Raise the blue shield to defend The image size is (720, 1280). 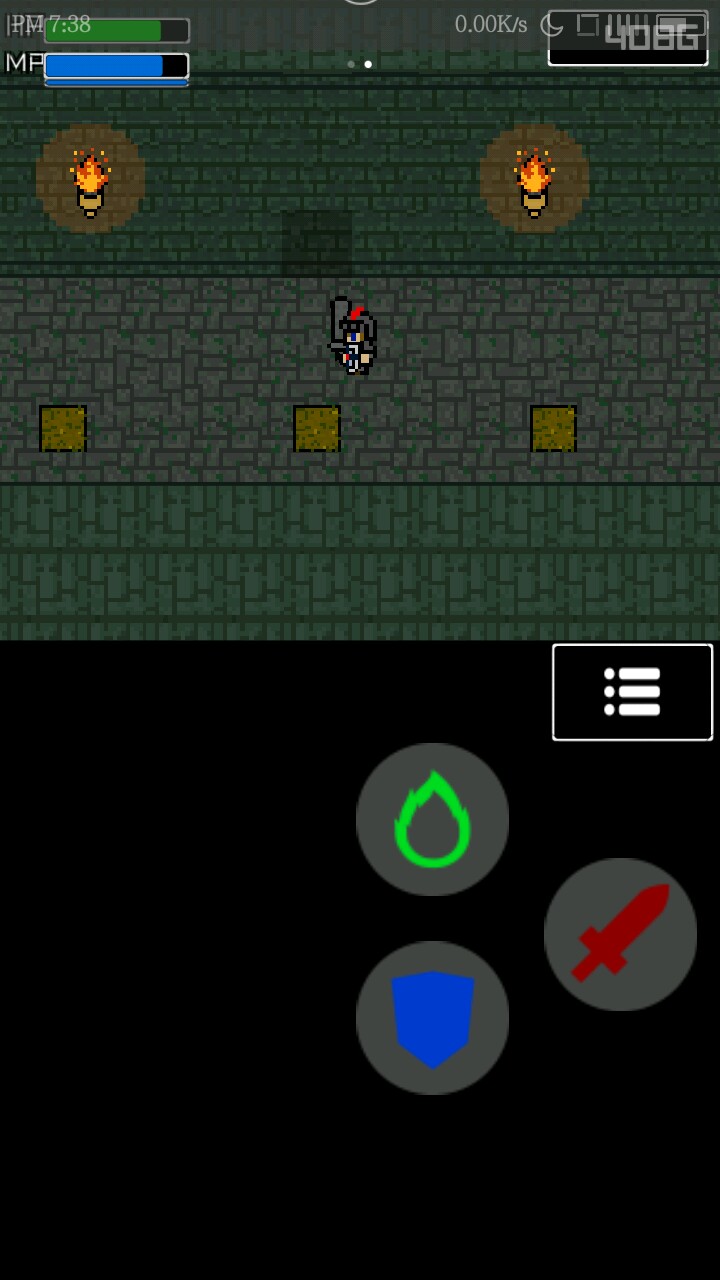(x=432, y=1017)
